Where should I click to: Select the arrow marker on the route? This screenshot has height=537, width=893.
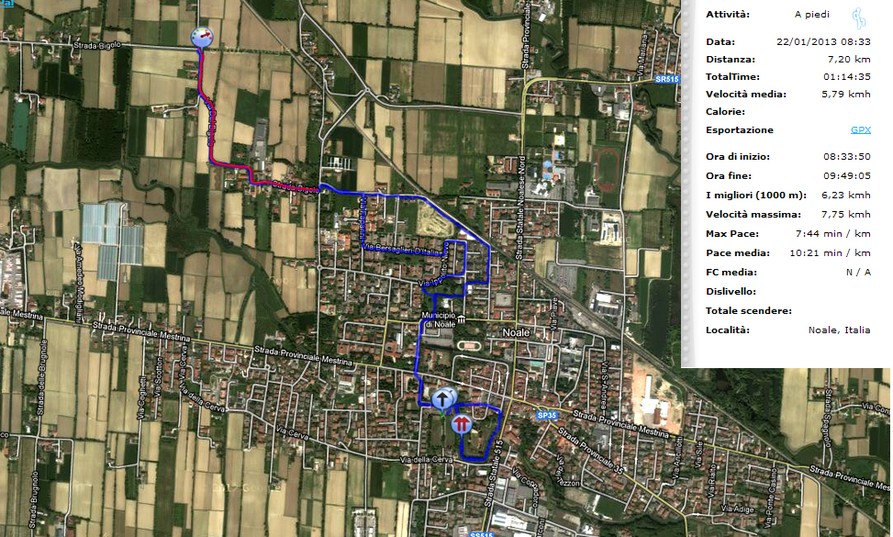[442, 399]
